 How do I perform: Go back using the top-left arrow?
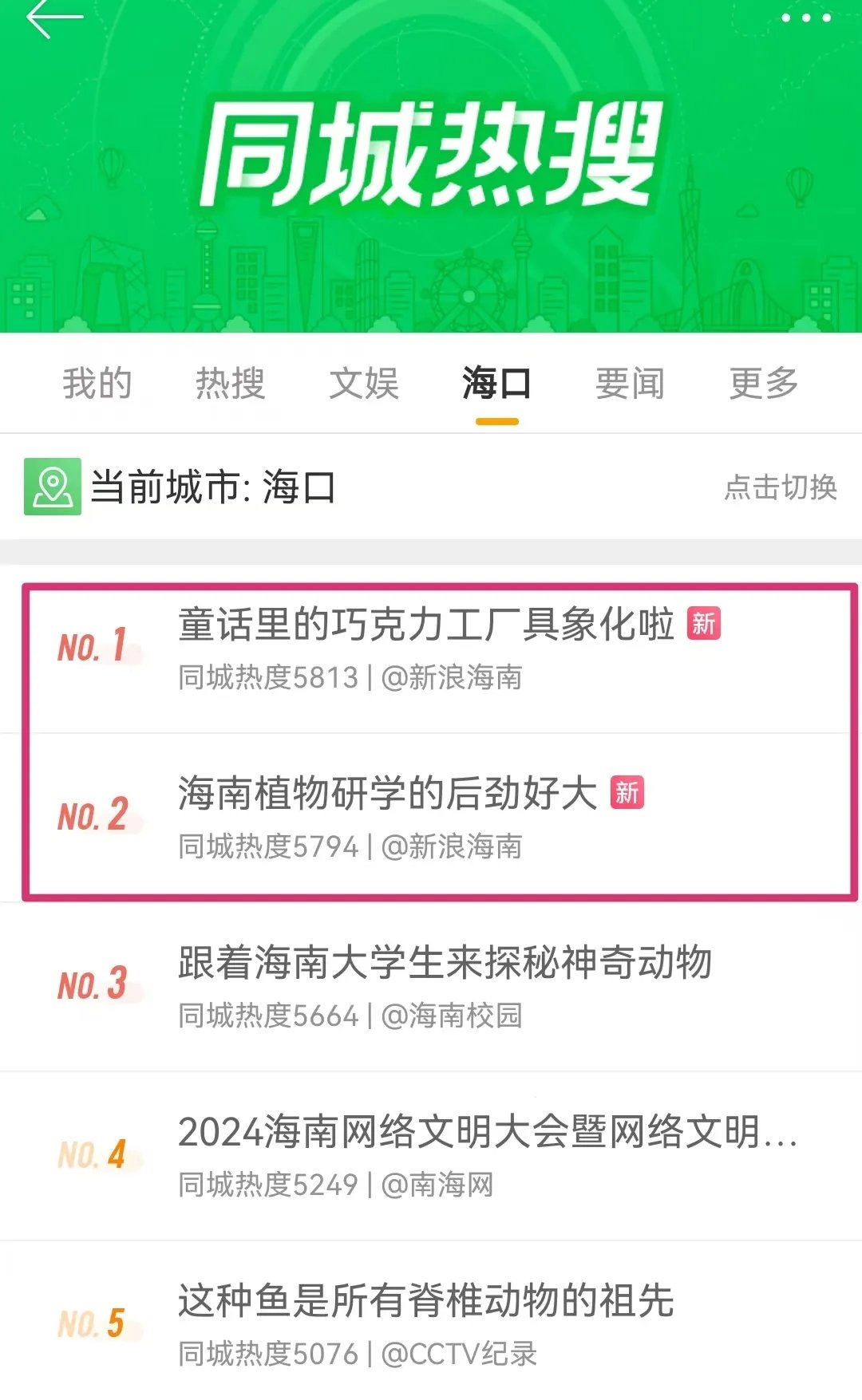[53, 19]
